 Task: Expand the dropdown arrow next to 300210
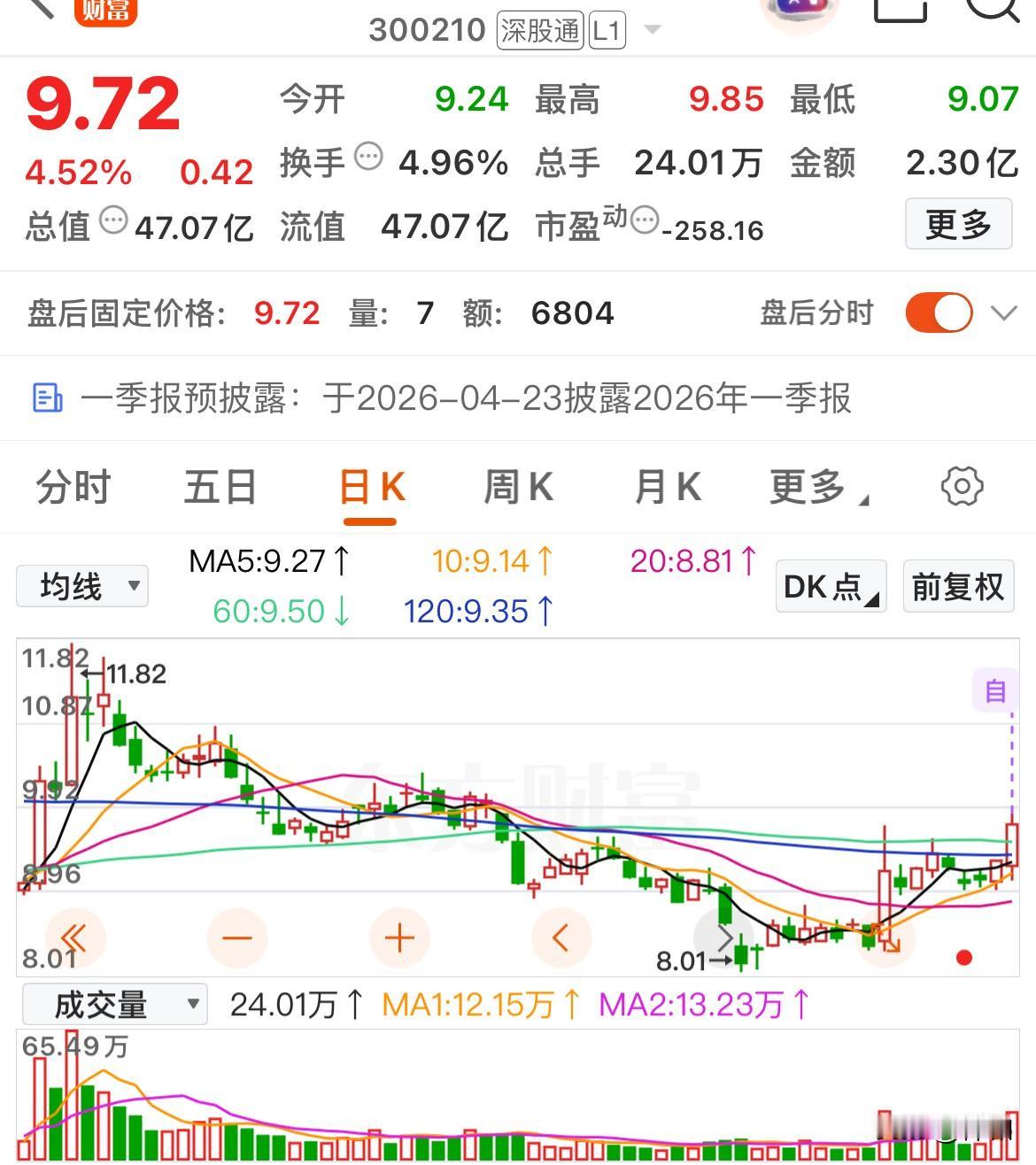(652, 29)
